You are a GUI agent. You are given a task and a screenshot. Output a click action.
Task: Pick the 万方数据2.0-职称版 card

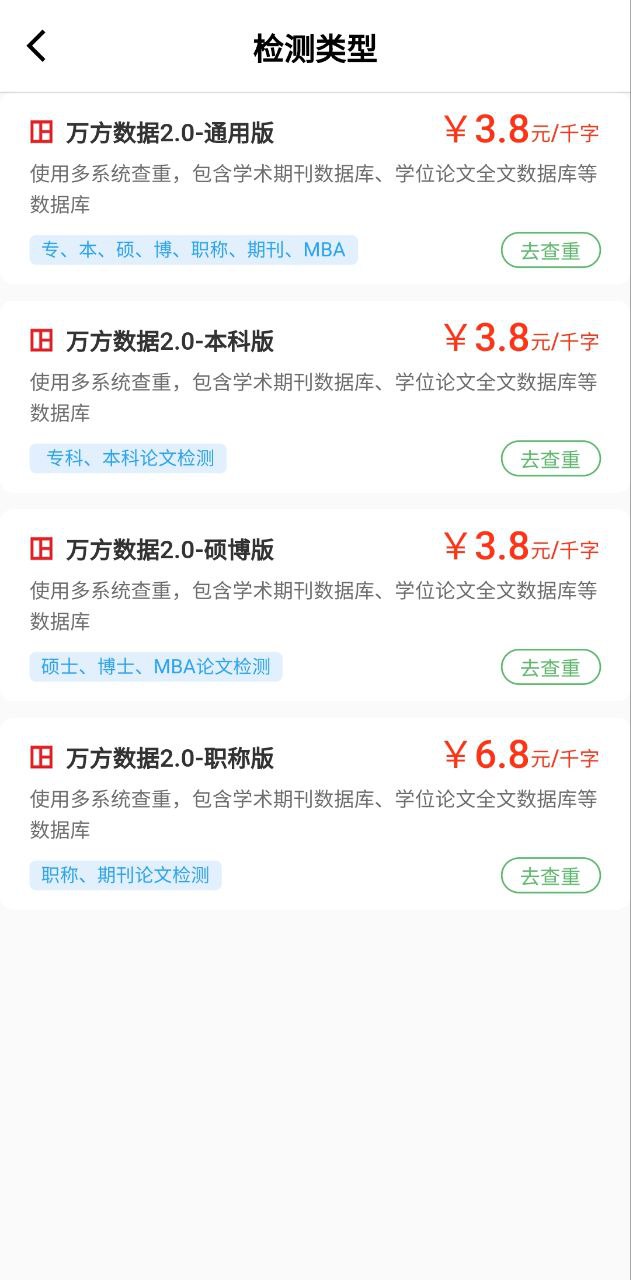click(170, 758)
